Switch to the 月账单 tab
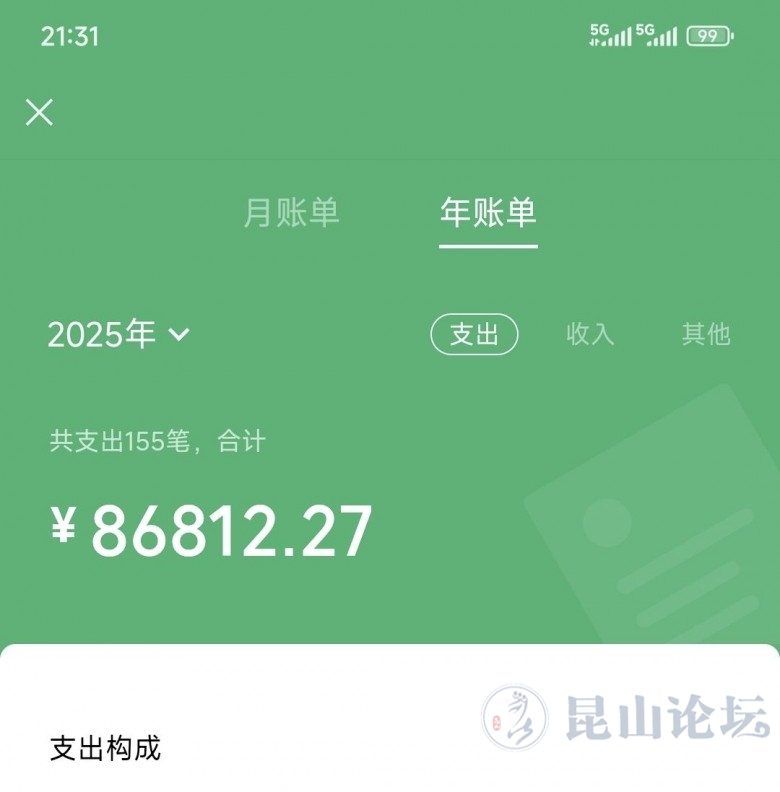The width and height of the screenshot is (780, 792). 292,212
